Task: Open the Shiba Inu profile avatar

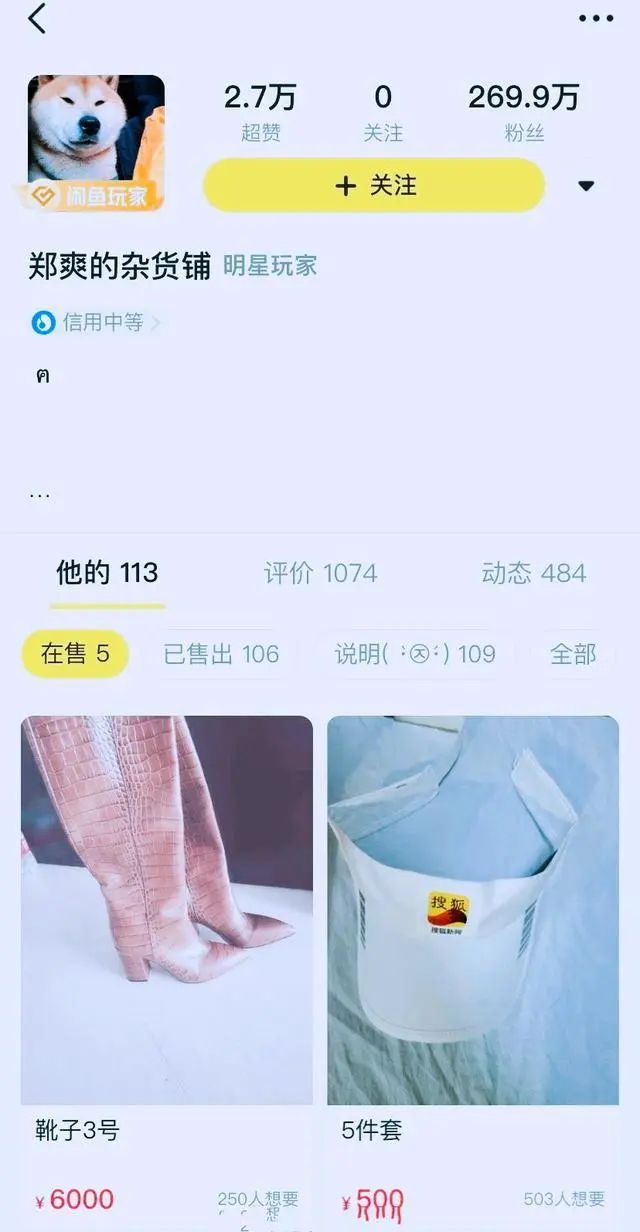Action: [96, 140]
